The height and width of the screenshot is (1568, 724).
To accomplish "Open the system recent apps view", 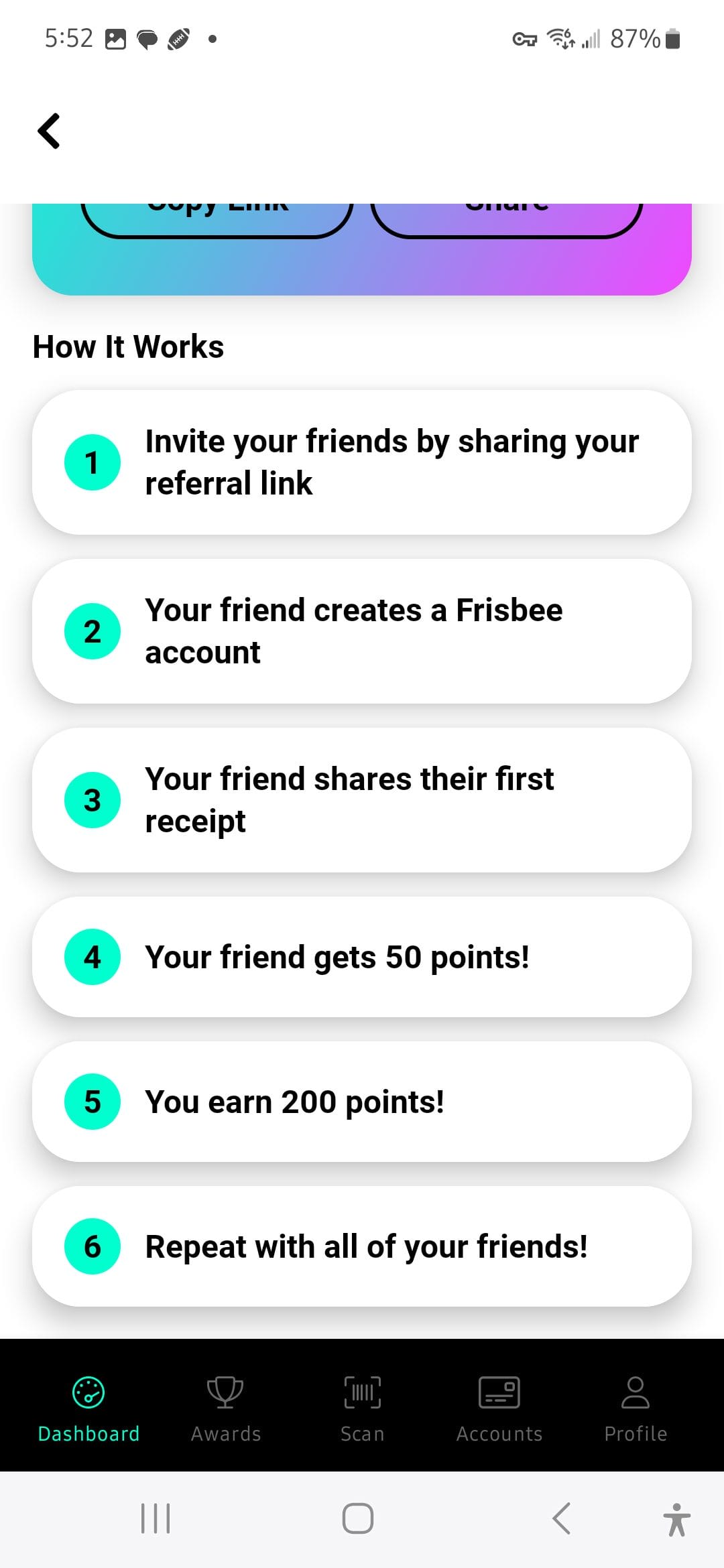I will (x=156, y=1518).
